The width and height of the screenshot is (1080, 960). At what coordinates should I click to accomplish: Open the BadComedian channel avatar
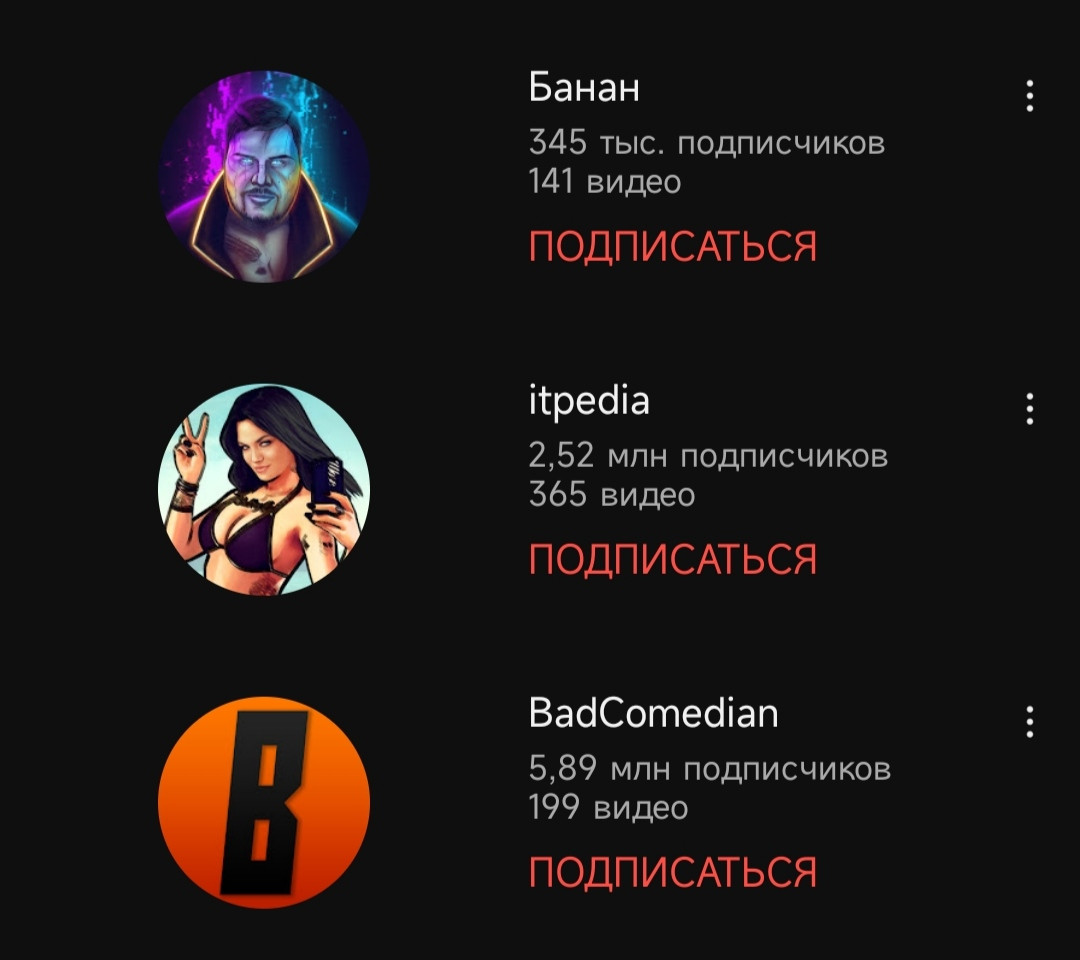point(264,802)
